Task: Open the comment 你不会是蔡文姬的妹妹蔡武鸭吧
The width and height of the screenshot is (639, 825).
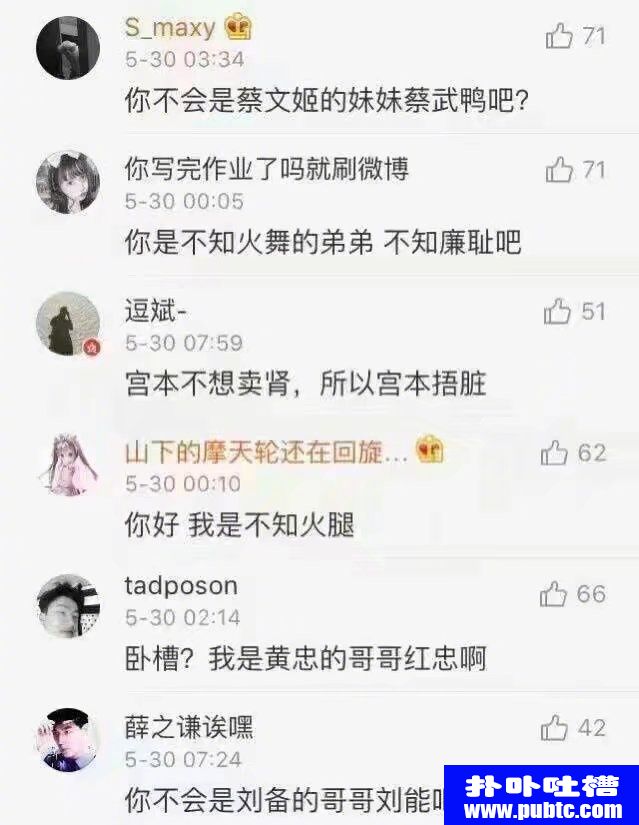Action: [x=325, y=100]
